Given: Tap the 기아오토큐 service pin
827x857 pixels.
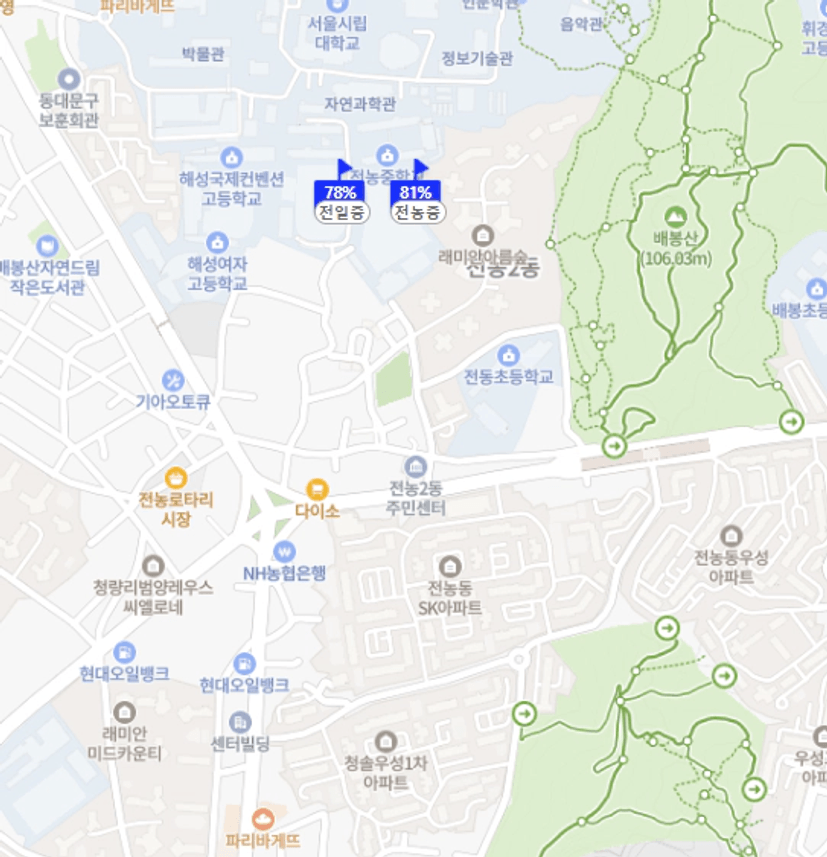Looking at the screenshot, I should tap(173, 380).
